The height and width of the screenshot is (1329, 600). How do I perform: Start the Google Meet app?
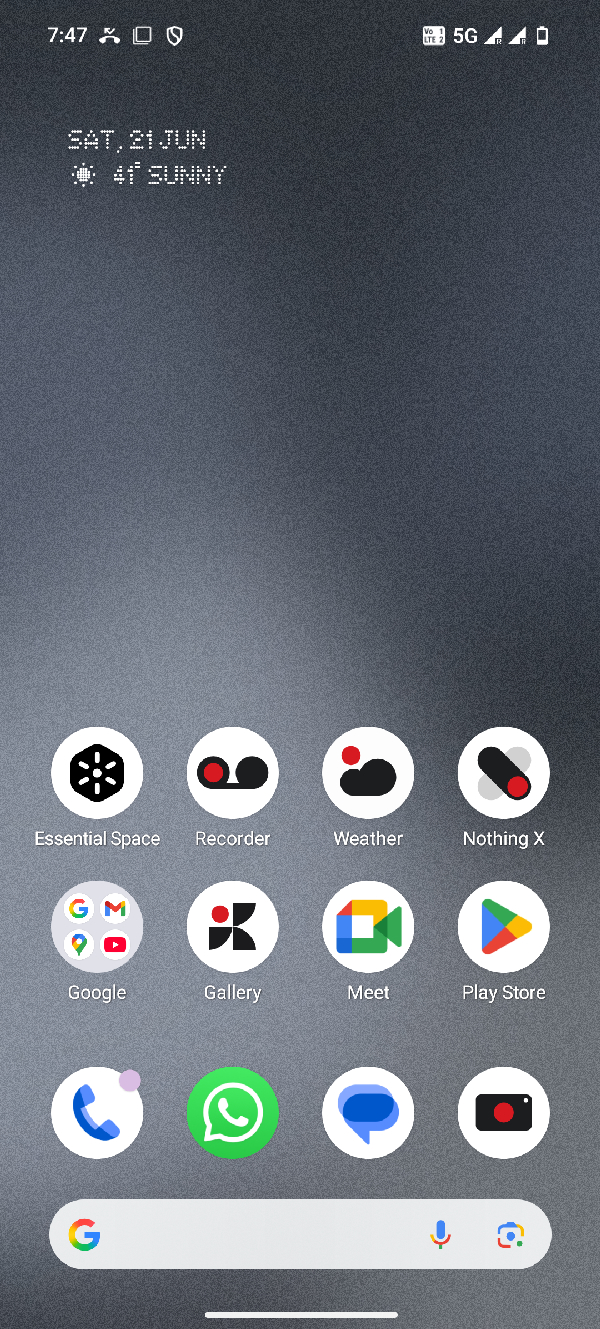pyautogui.click(x=368, y=927)
